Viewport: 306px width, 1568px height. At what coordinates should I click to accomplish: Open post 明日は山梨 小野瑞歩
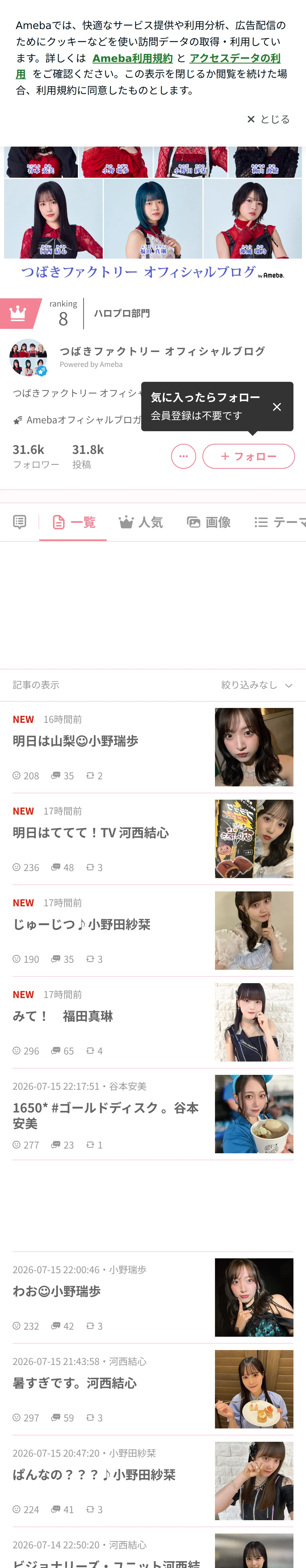point(153,747)
